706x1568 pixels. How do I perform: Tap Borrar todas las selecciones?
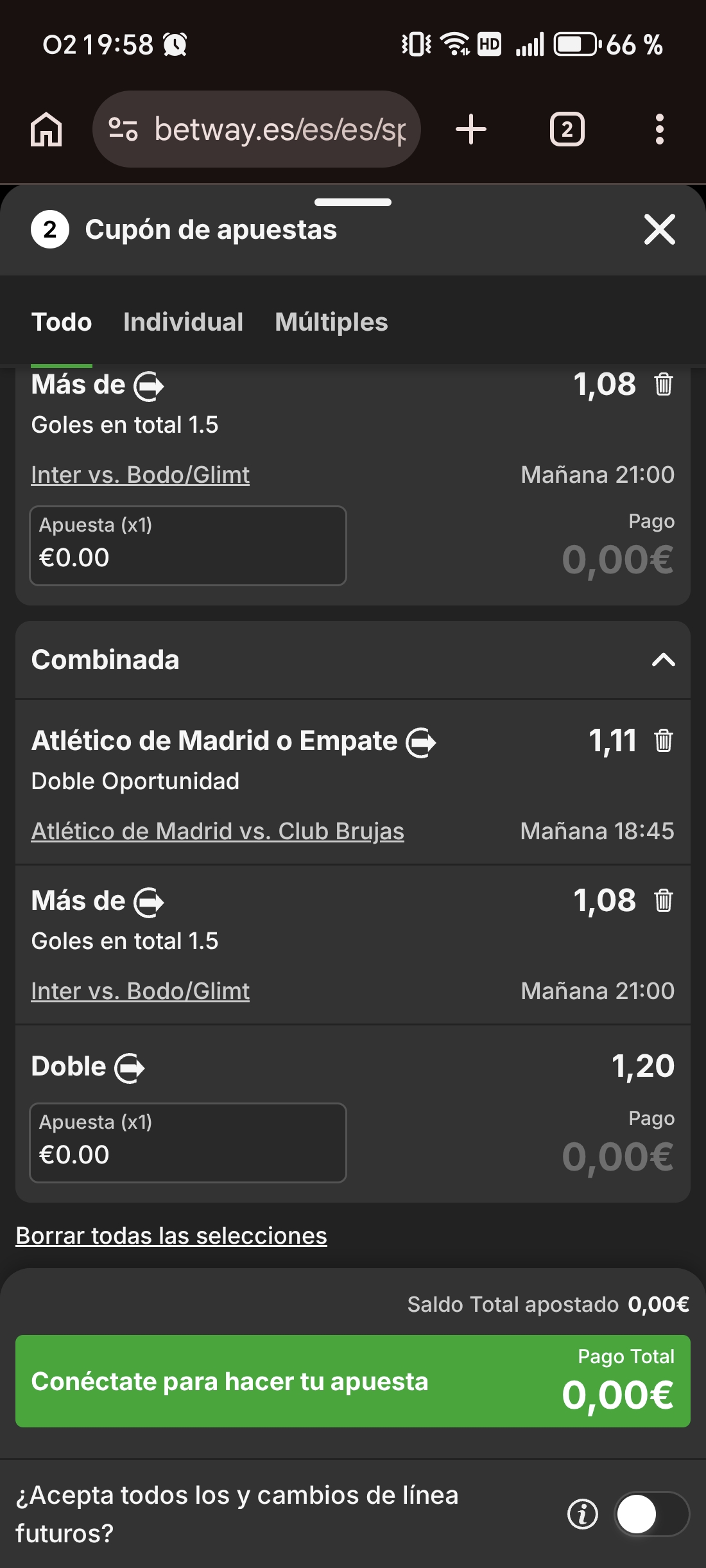[171, 1236]
